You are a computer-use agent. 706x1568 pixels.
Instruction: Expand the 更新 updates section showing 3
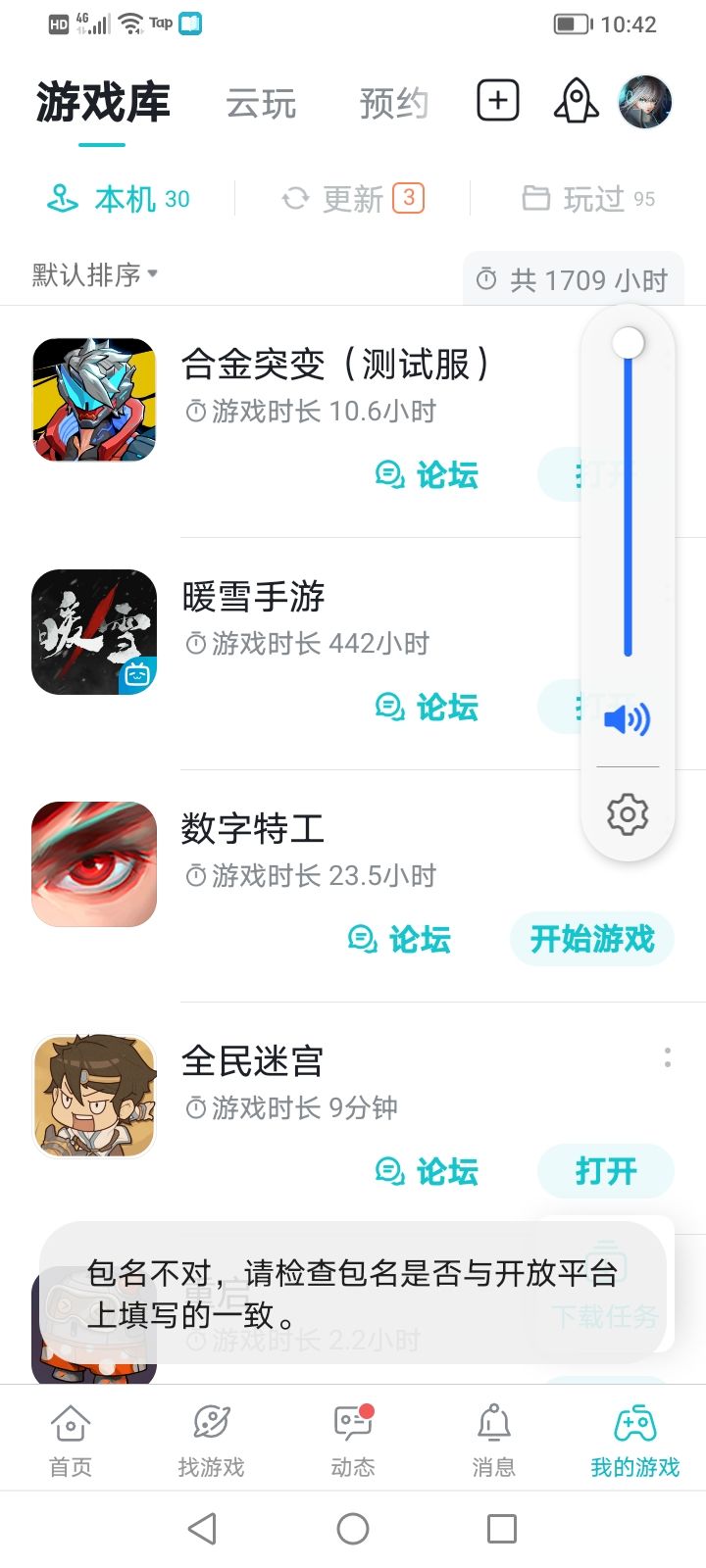[x=350, y=198]
